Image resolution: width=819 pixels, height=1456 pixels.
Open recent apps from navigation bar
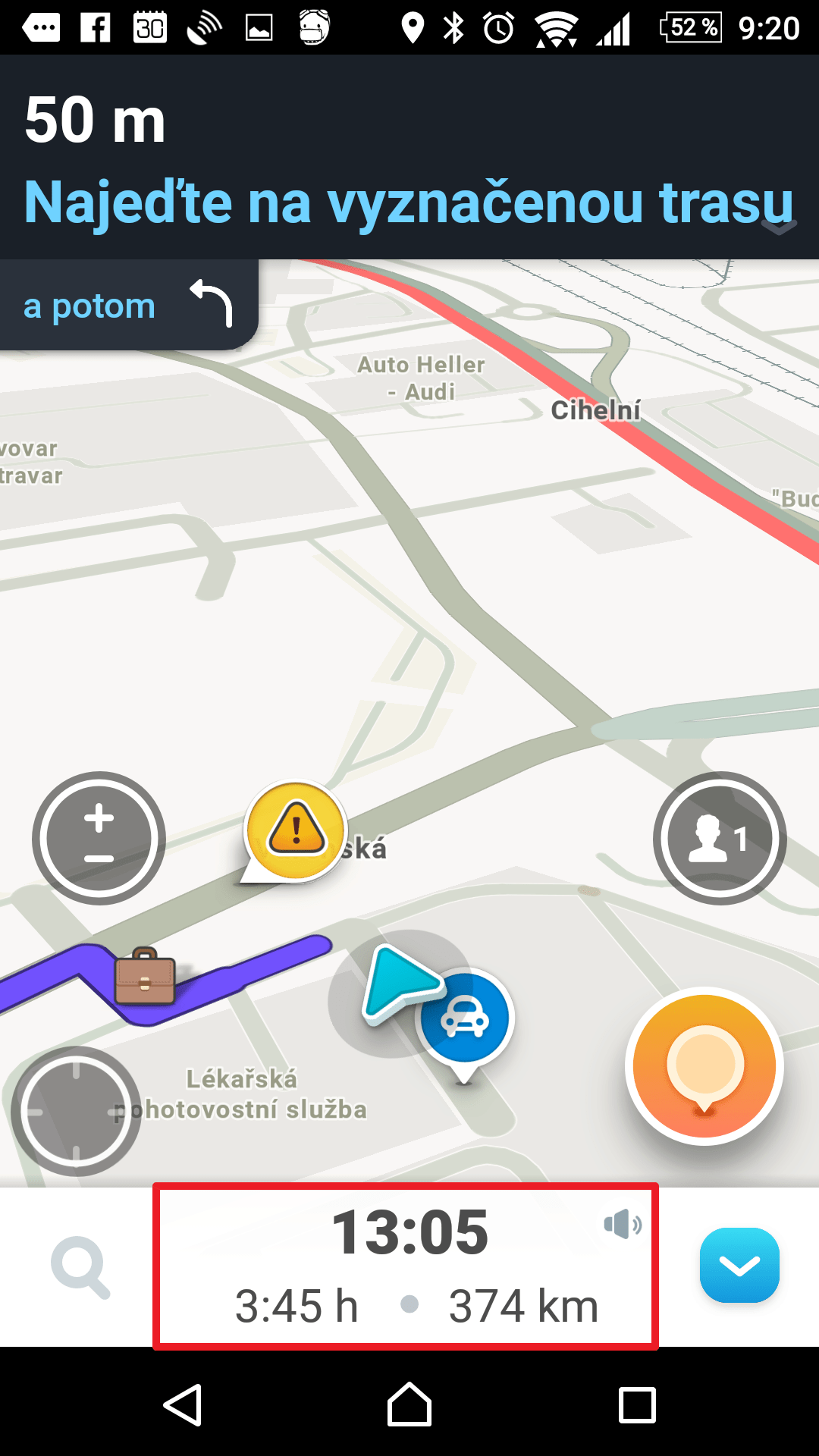point(637,1404)
